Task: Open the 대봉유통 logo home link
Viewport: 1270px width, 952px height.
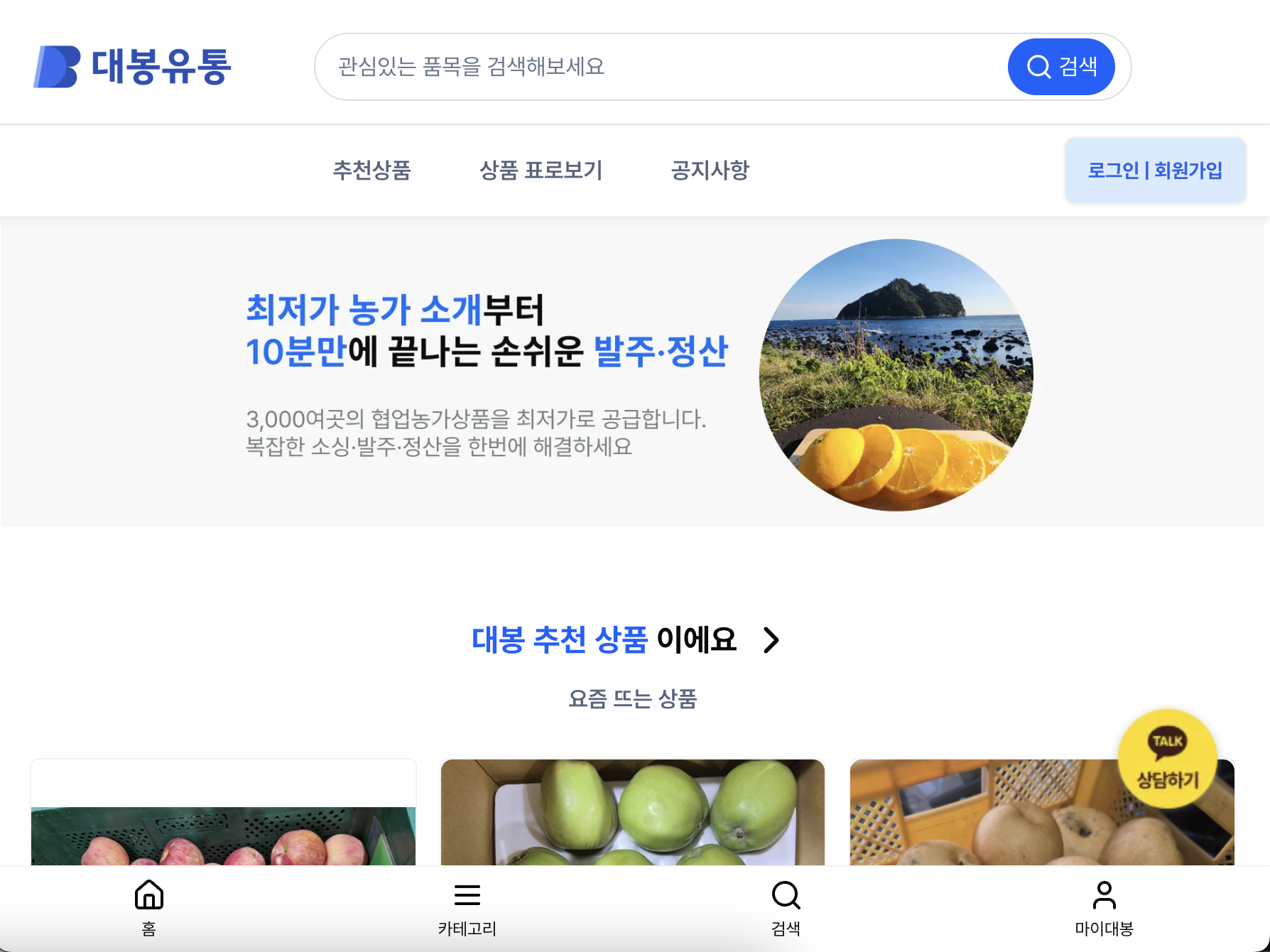Action: 133,67
